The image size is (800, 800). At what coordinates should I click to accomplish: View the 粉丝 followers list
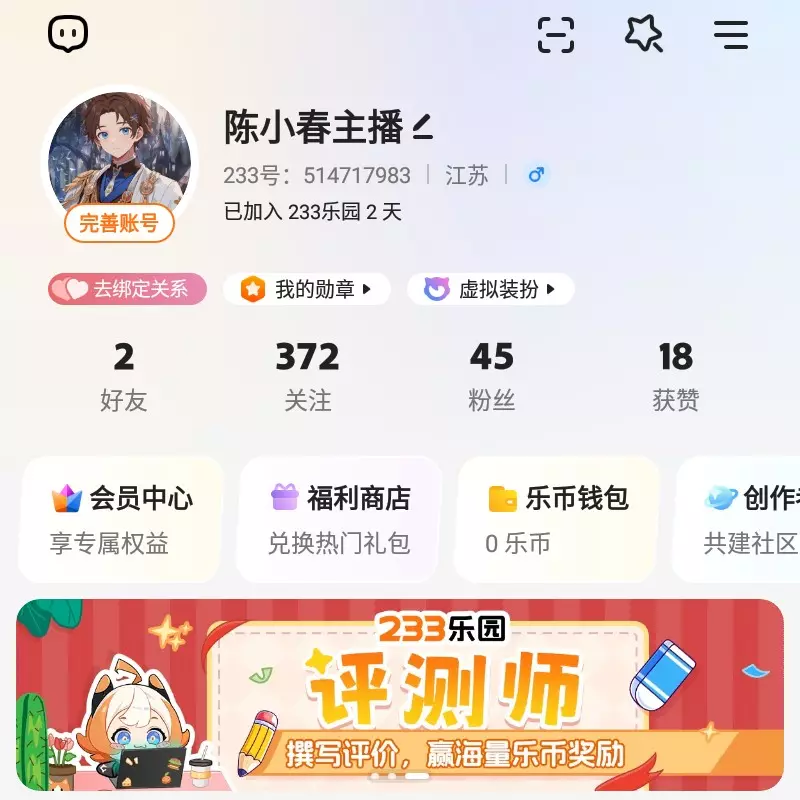coord(491,376)
